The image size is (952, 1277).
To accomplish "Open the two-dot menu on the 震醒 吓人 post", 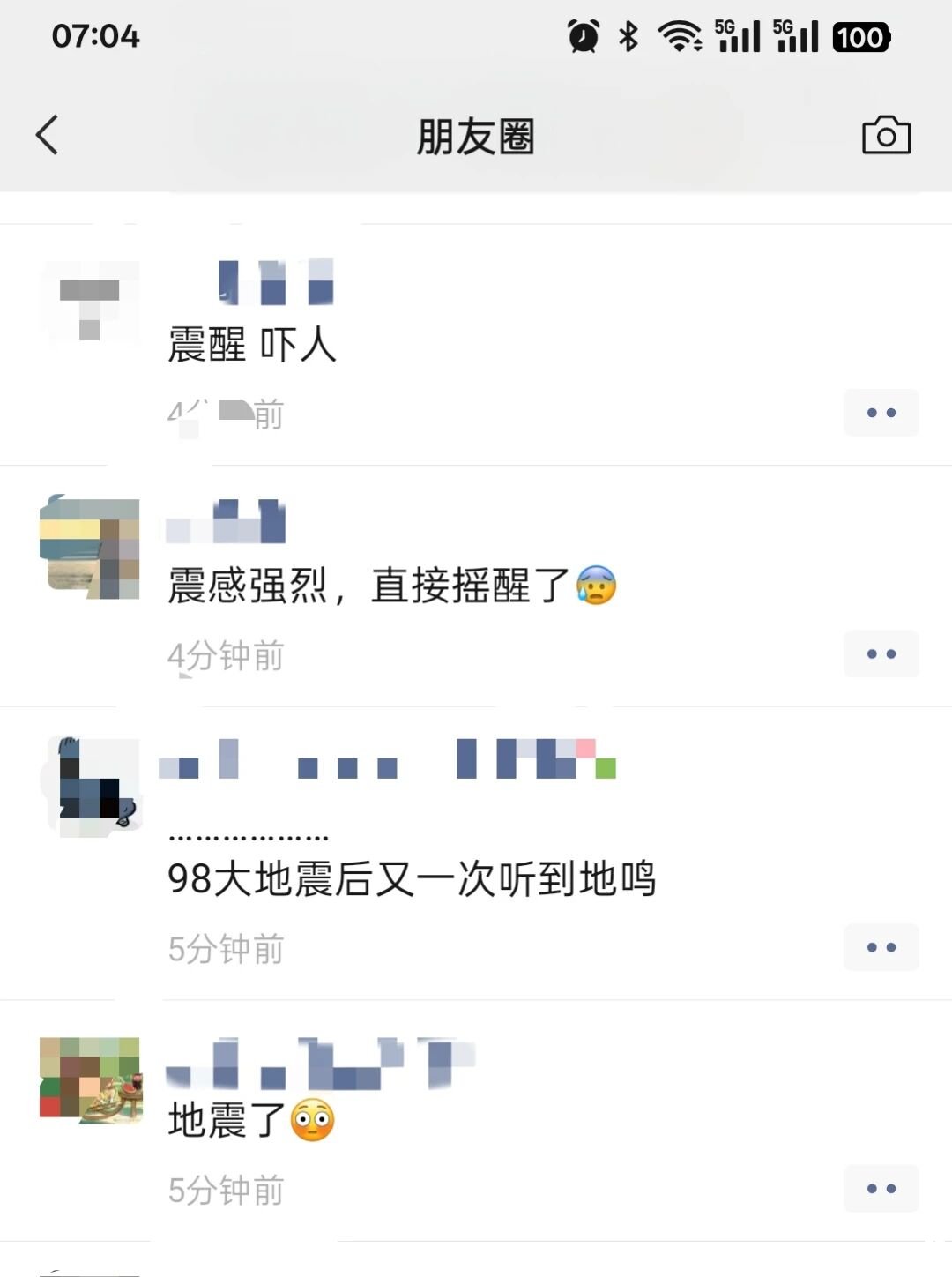I will (881, 413).
